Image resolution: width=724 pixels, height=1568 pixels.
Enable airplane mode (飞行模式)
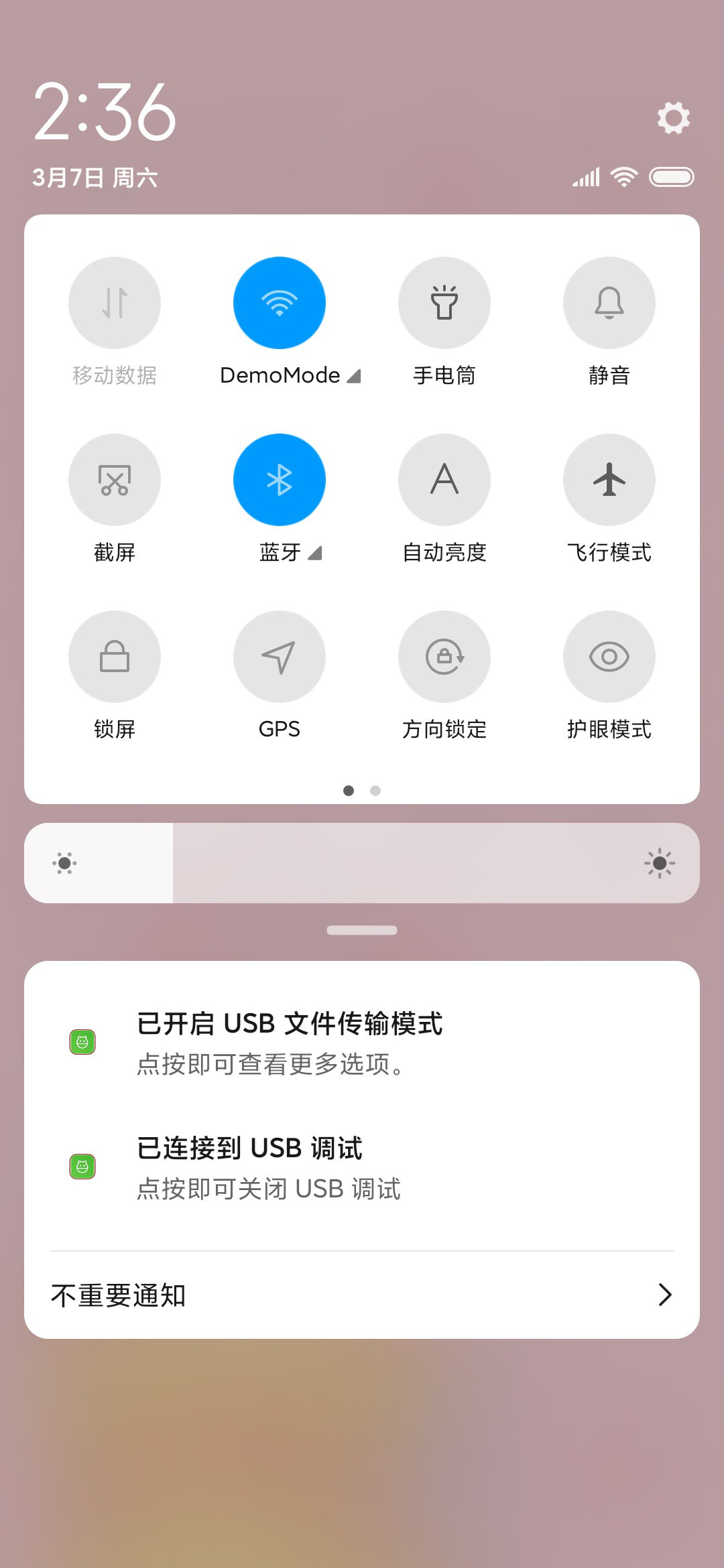pyautogui.click(x=609, y=480)
